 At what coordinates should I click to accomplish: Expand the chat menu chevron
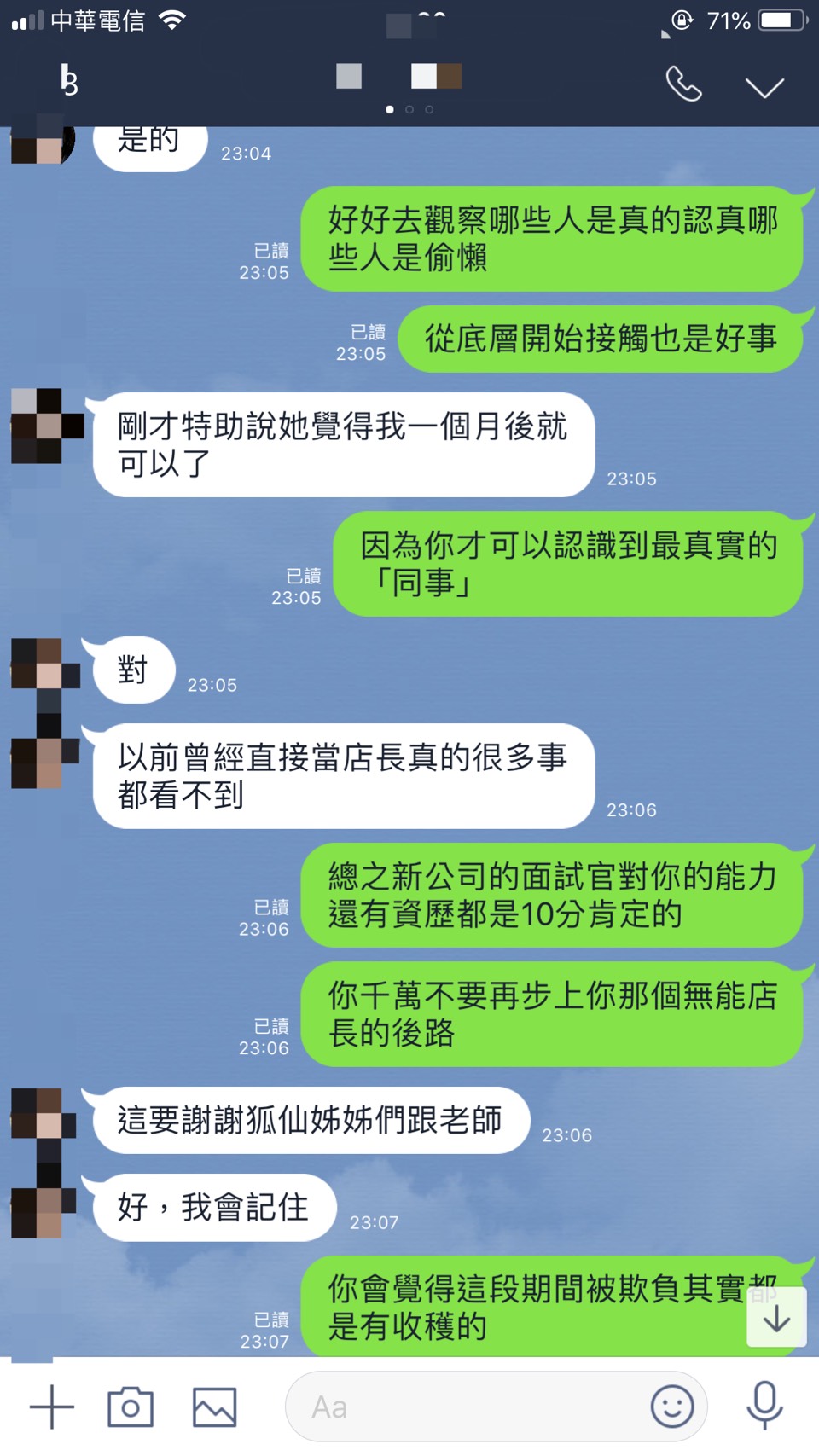764,87
